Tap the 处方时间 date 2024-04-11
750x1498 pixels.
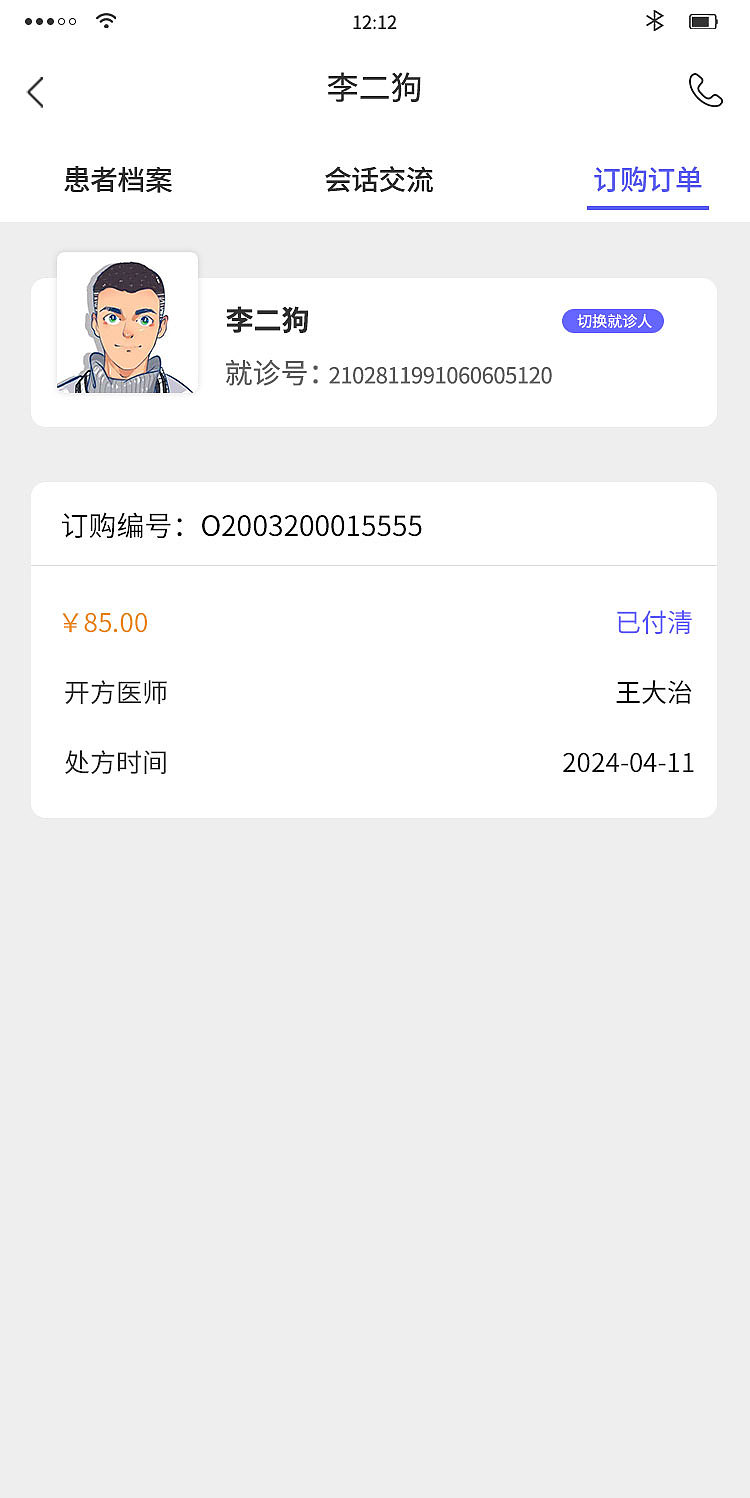[629, 762]
